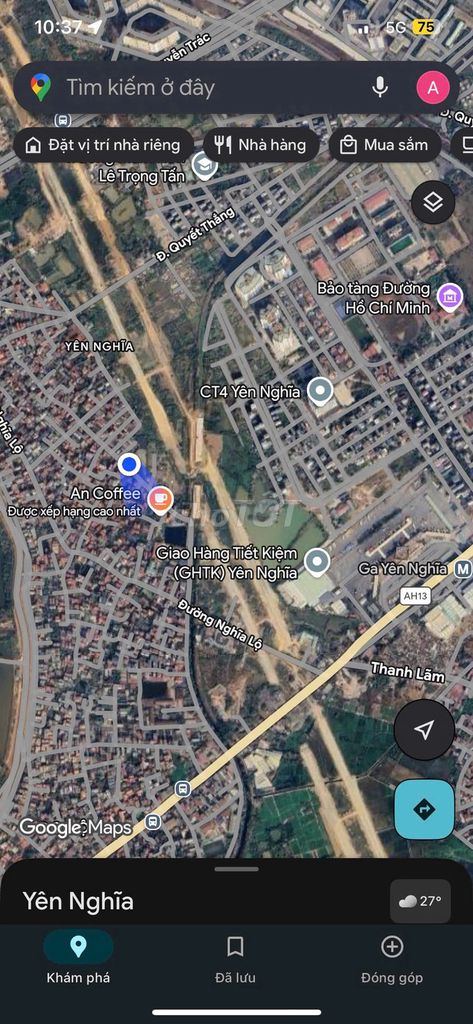Switch to the Đã lưu tab
The height and width of the screenshot is (1024, 473).
tap(235, 957)
